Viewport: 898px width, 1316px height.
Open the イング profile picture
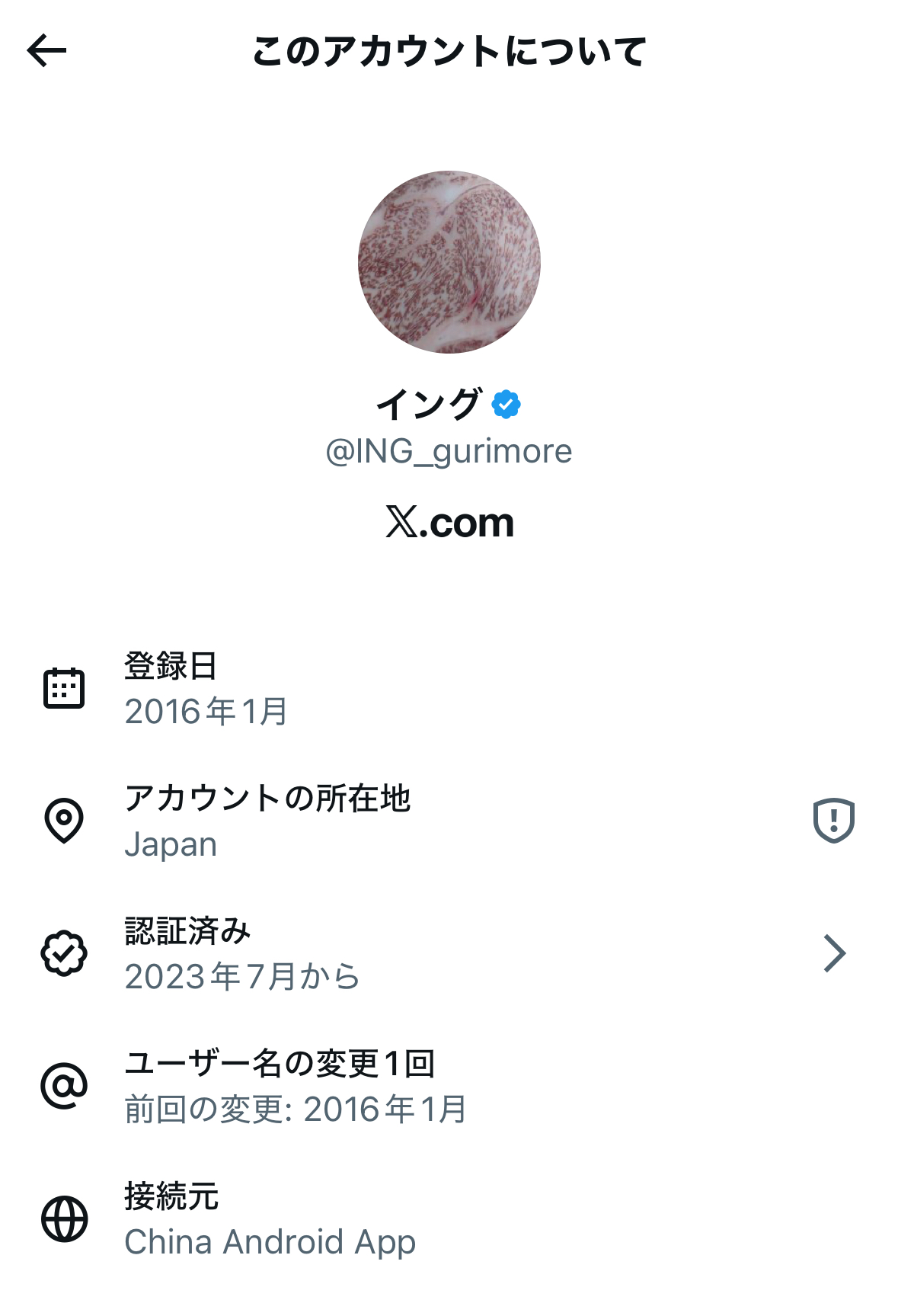tap(449, 261)
